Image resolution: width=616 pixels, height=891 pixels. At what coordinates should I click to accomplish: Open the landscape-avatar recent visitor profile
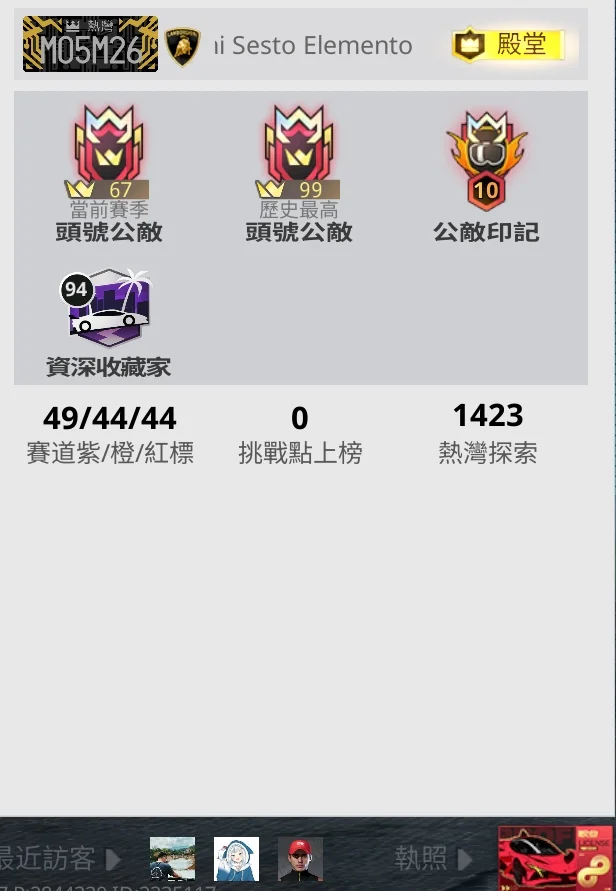pyautogui.click(x=172, y=859)
